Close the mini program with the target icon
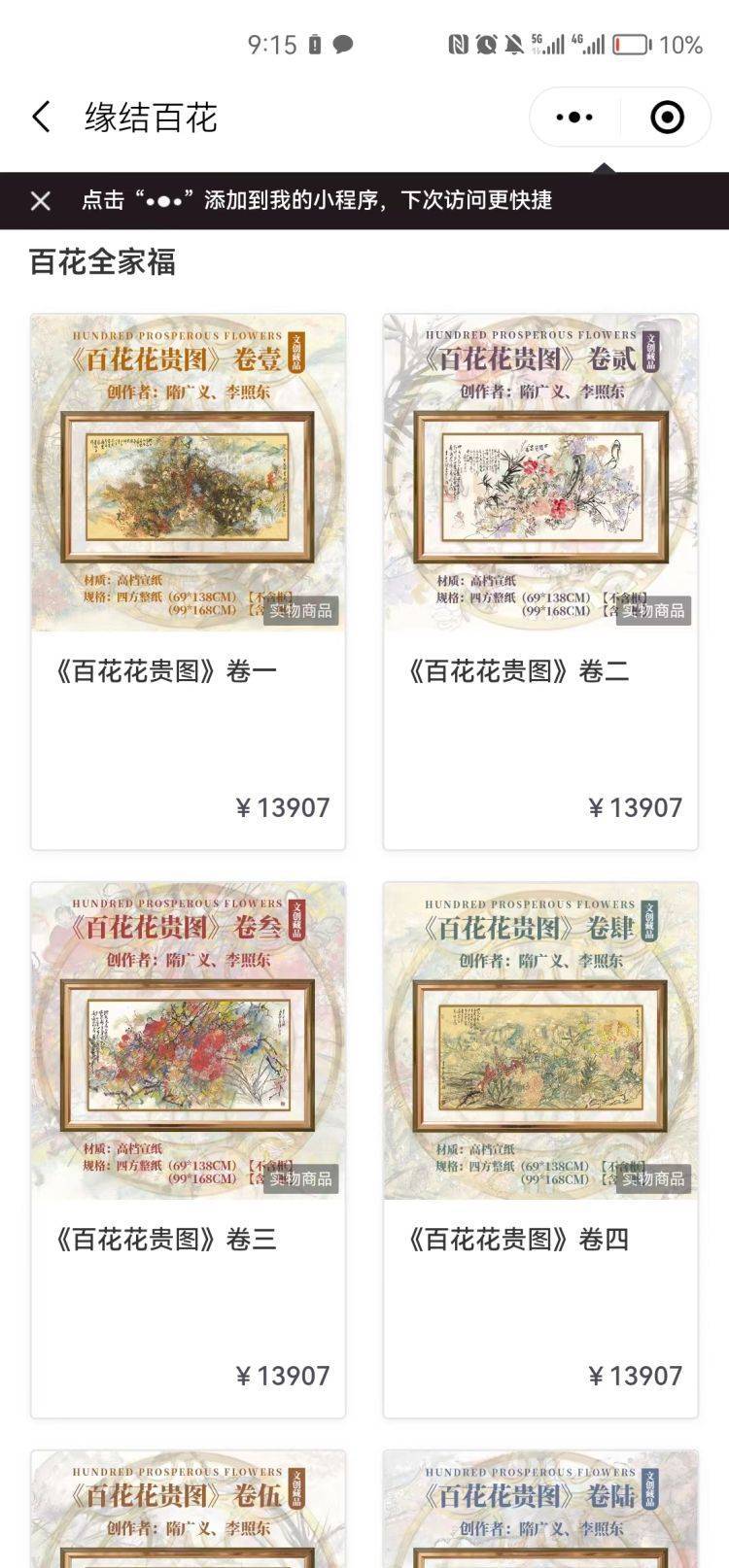This screenshot has width=729, height=1568. (x=667, y=118)
